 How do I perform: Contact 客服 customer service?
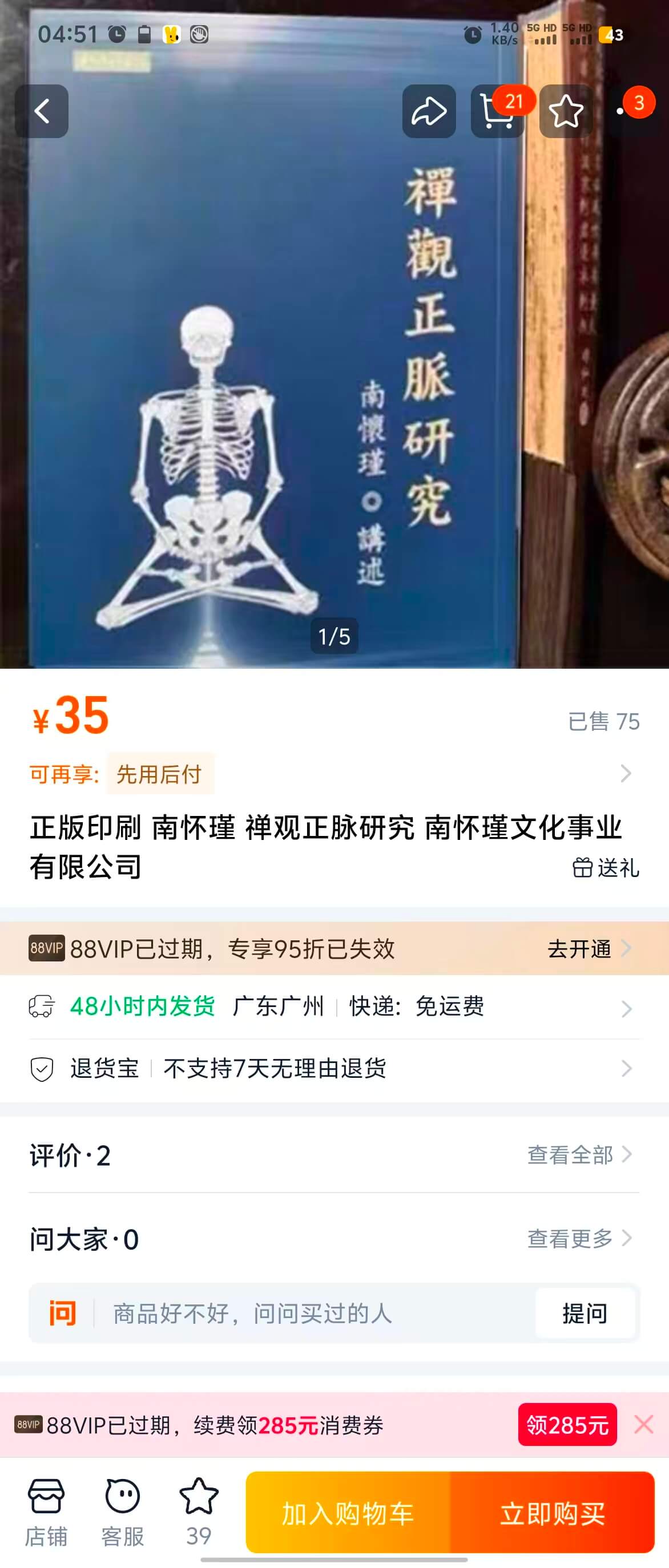tap(122, 1512)
